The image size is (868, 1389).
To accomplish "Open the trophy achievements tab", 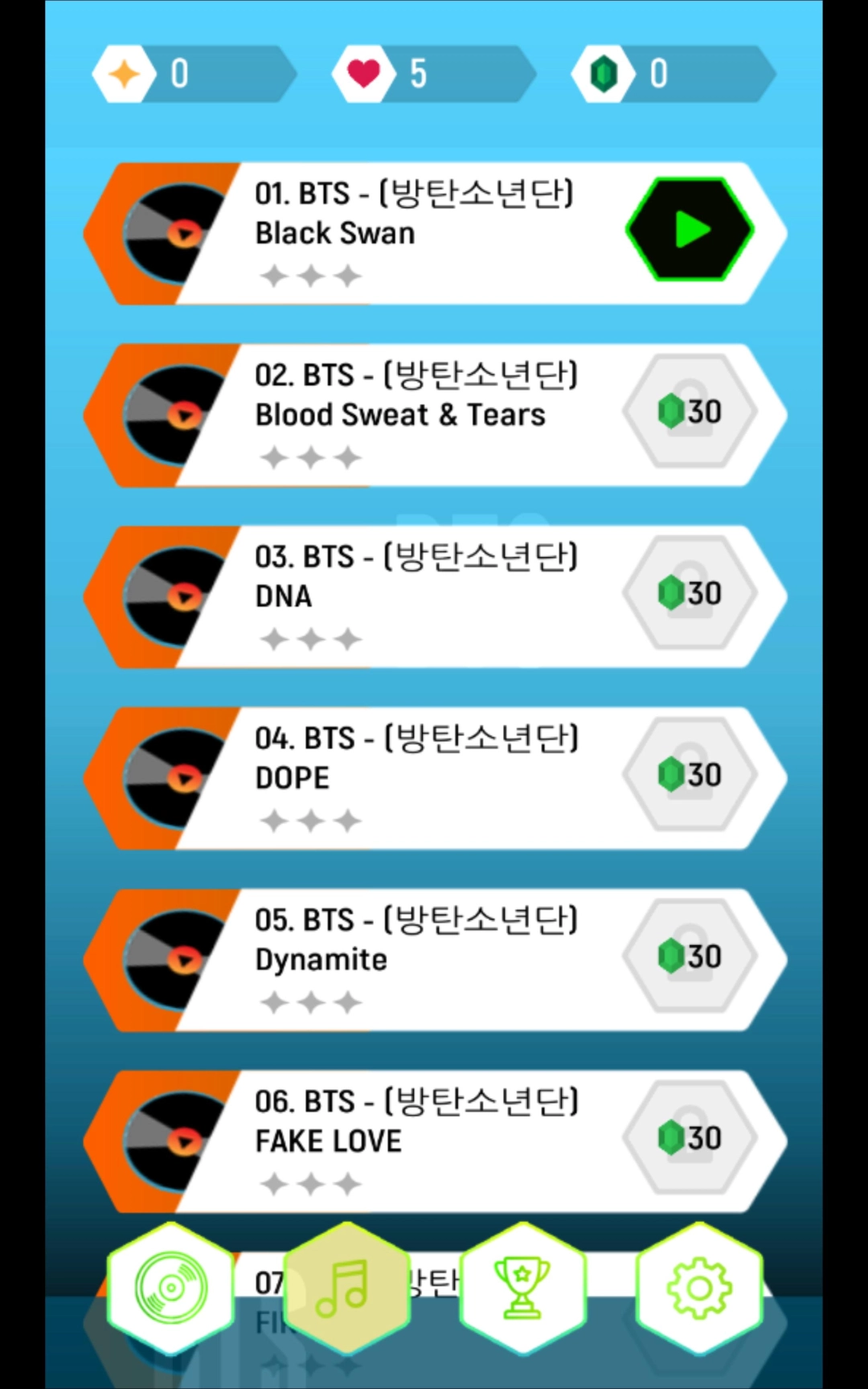I will (522, 1288).
